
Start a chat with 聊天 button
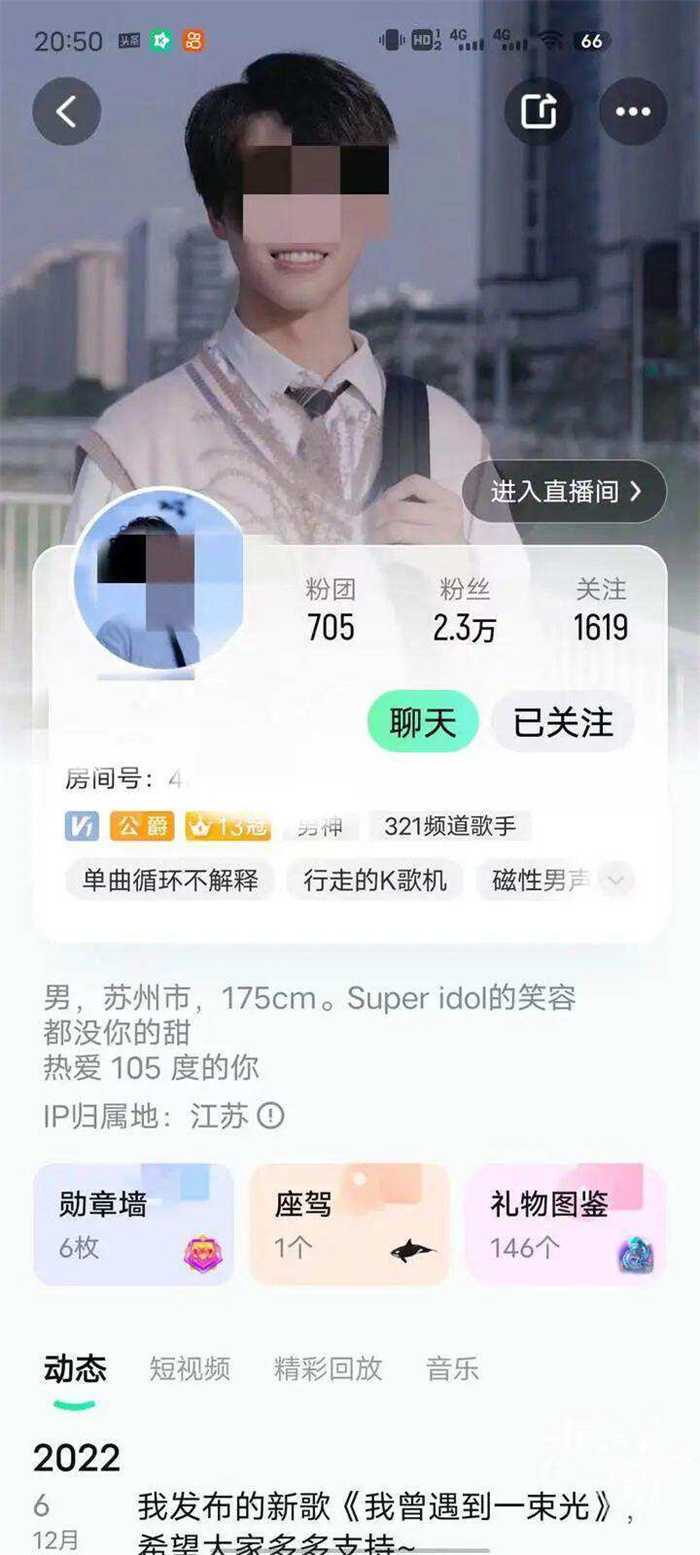point(423,721)
